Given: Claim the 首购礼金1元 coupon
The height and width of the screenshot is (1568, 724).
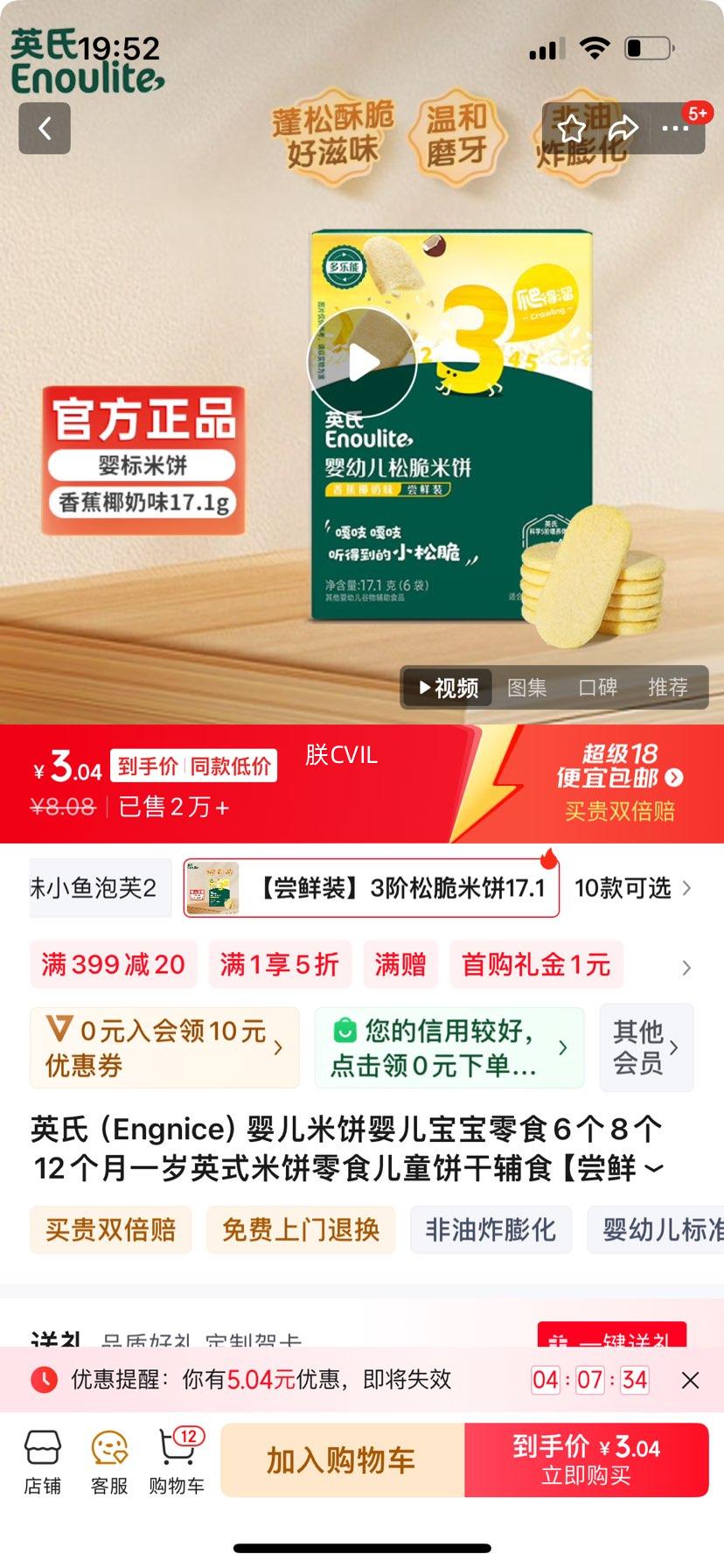Looking at the screenshot, I should coord(536,964).
